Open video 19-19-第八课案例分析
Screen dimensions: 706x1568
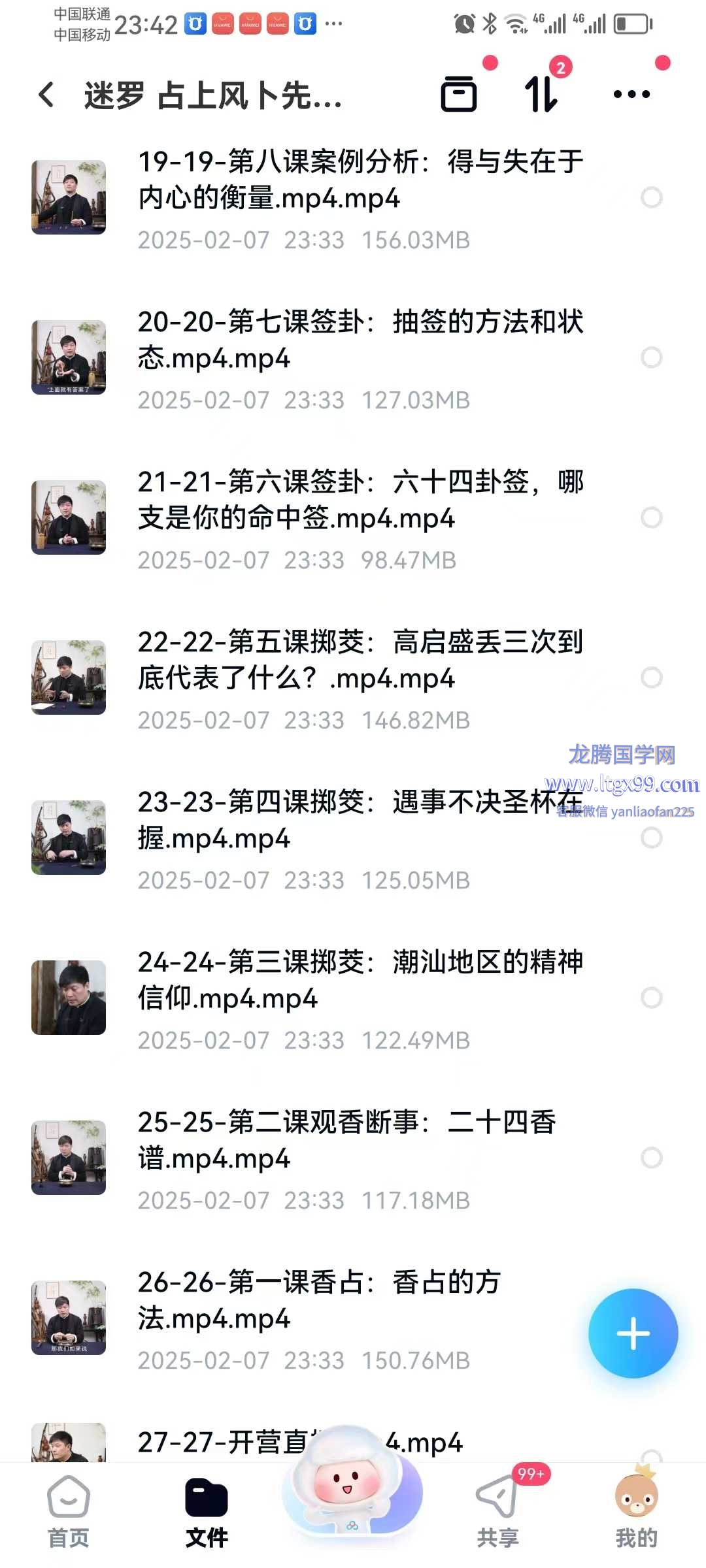353,199
